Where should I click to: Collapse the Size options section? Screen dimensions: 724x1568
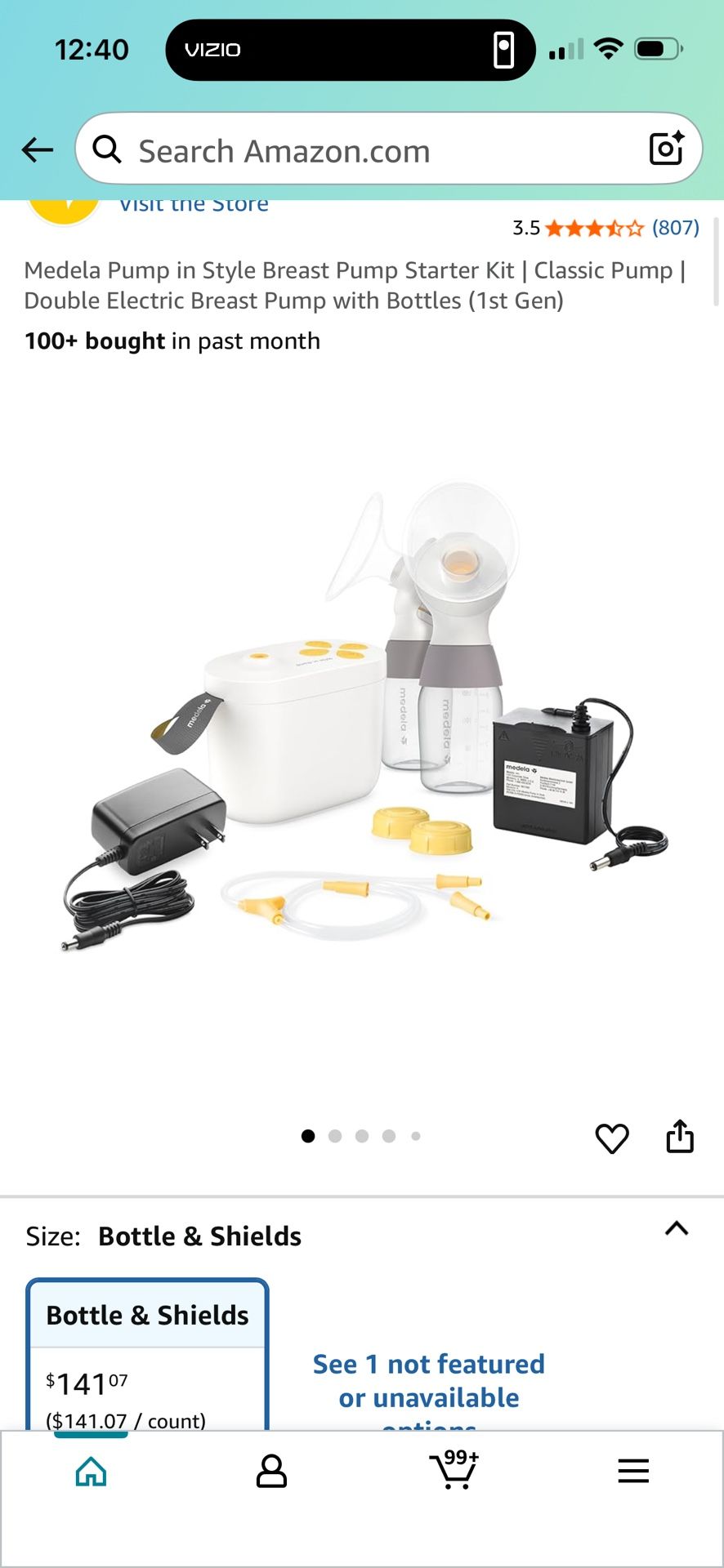click(x=677, y=1229)
